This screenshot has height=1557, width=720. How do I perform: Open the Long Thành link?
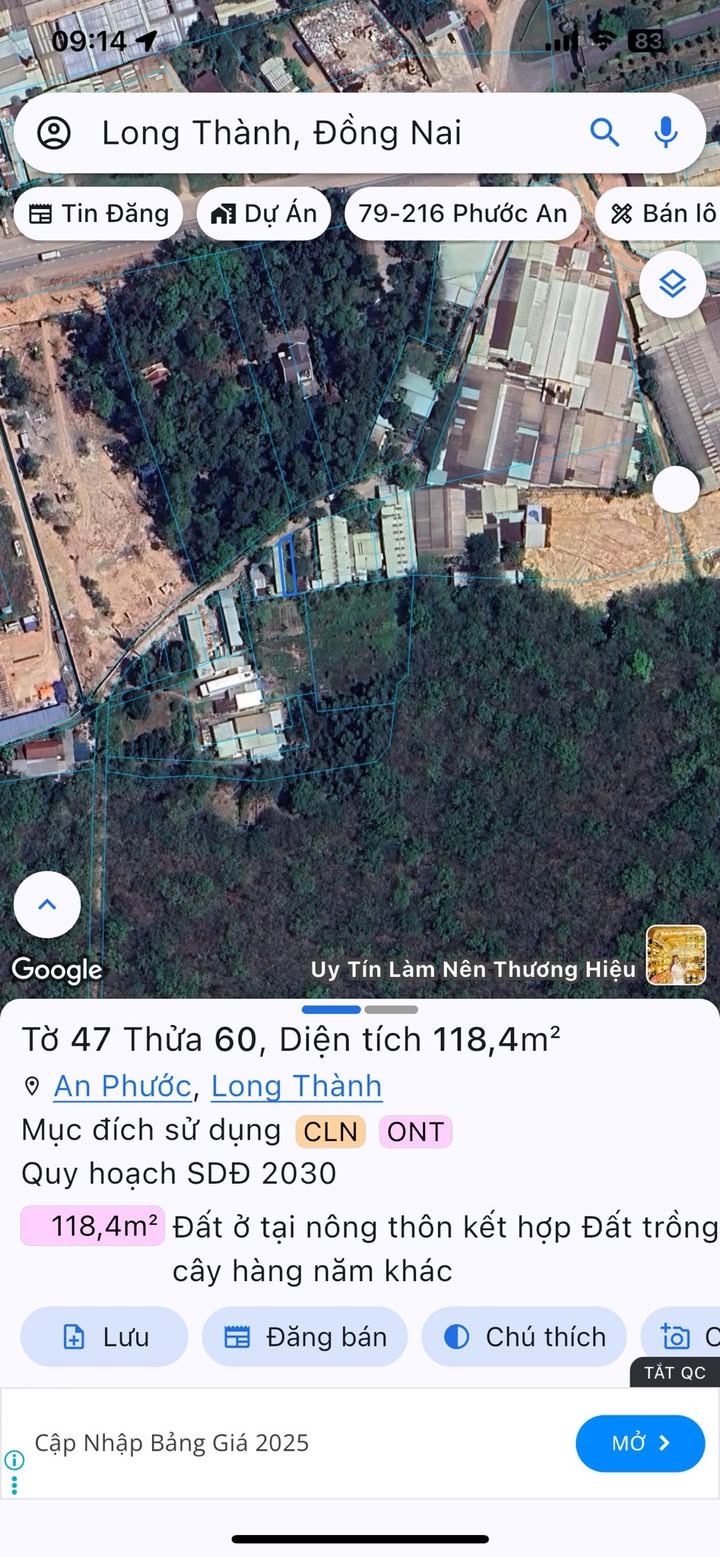296,1086
